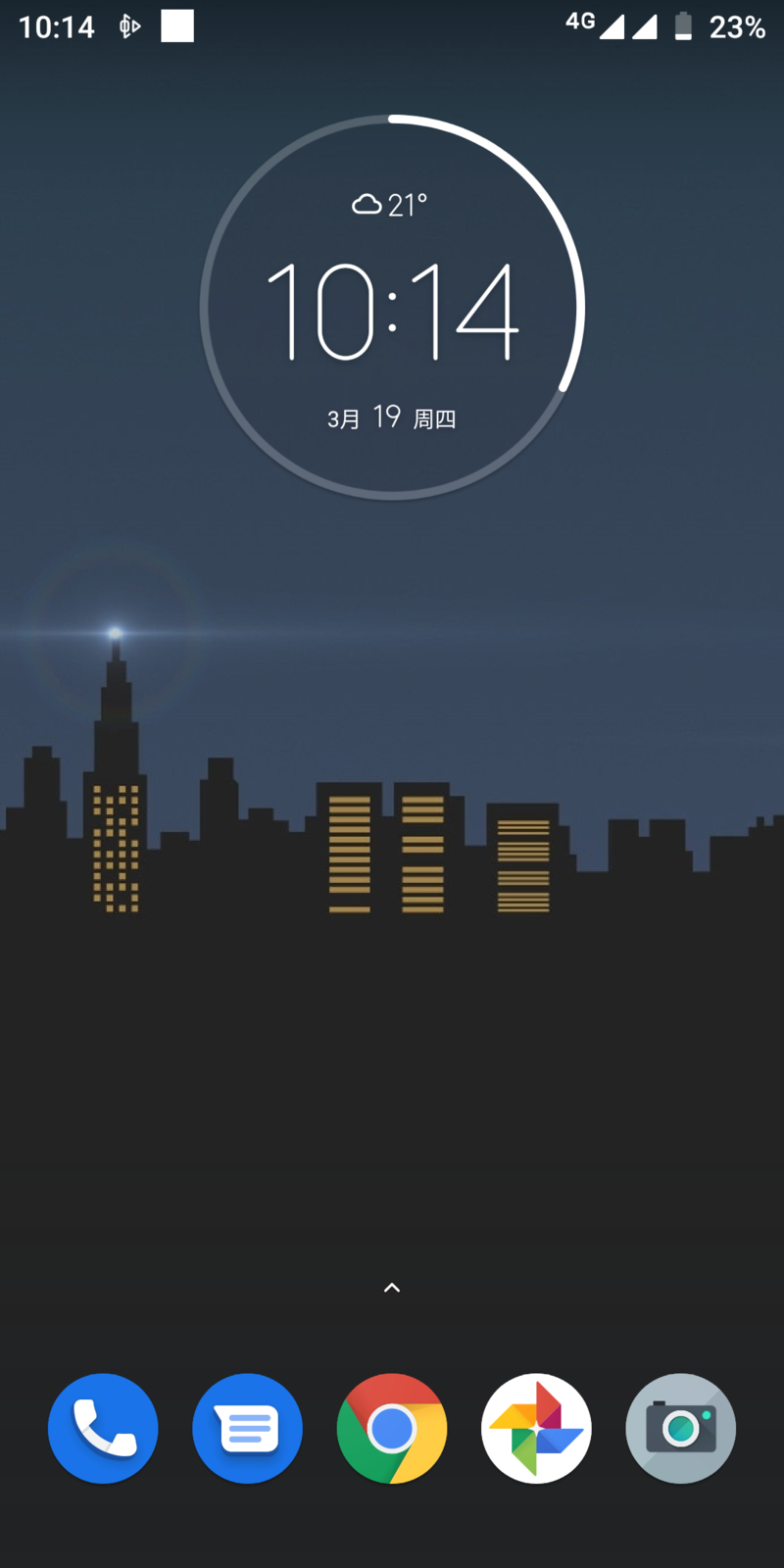Expand the app drawer arrow

(392, 1288)
